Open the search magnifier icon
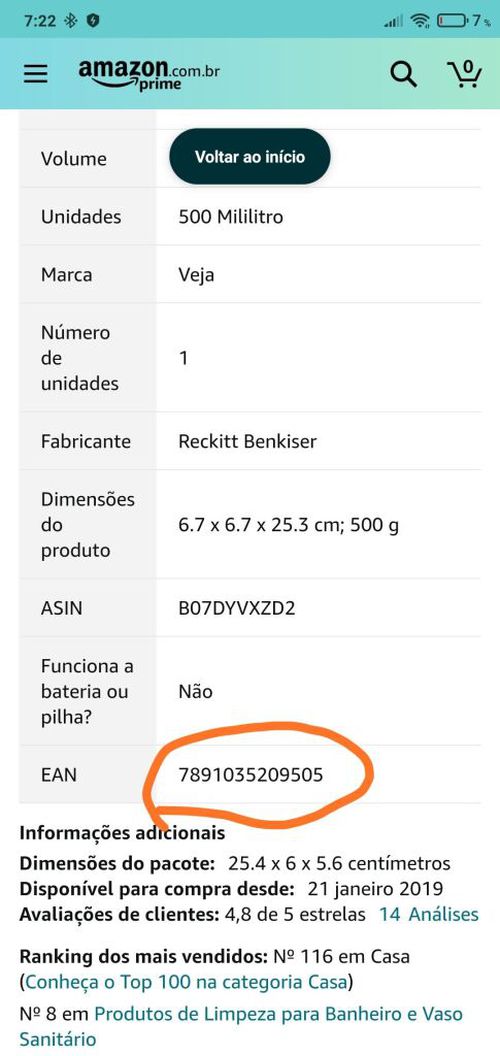This screenshot has width=500, height=1056. [x=404, y=73]
